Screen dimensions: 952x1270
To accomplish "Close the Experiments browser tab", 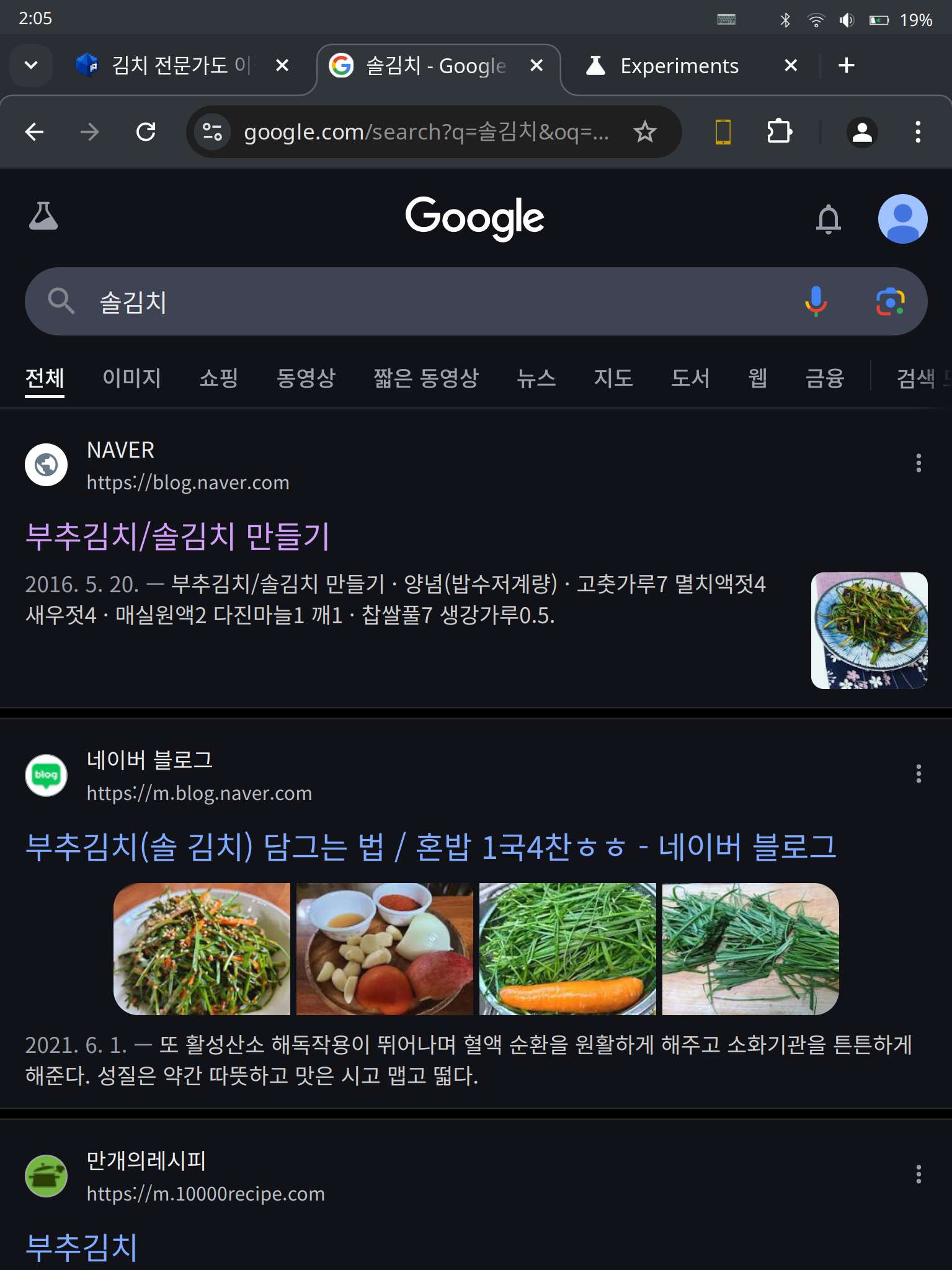I will click(x=791, y=65).
